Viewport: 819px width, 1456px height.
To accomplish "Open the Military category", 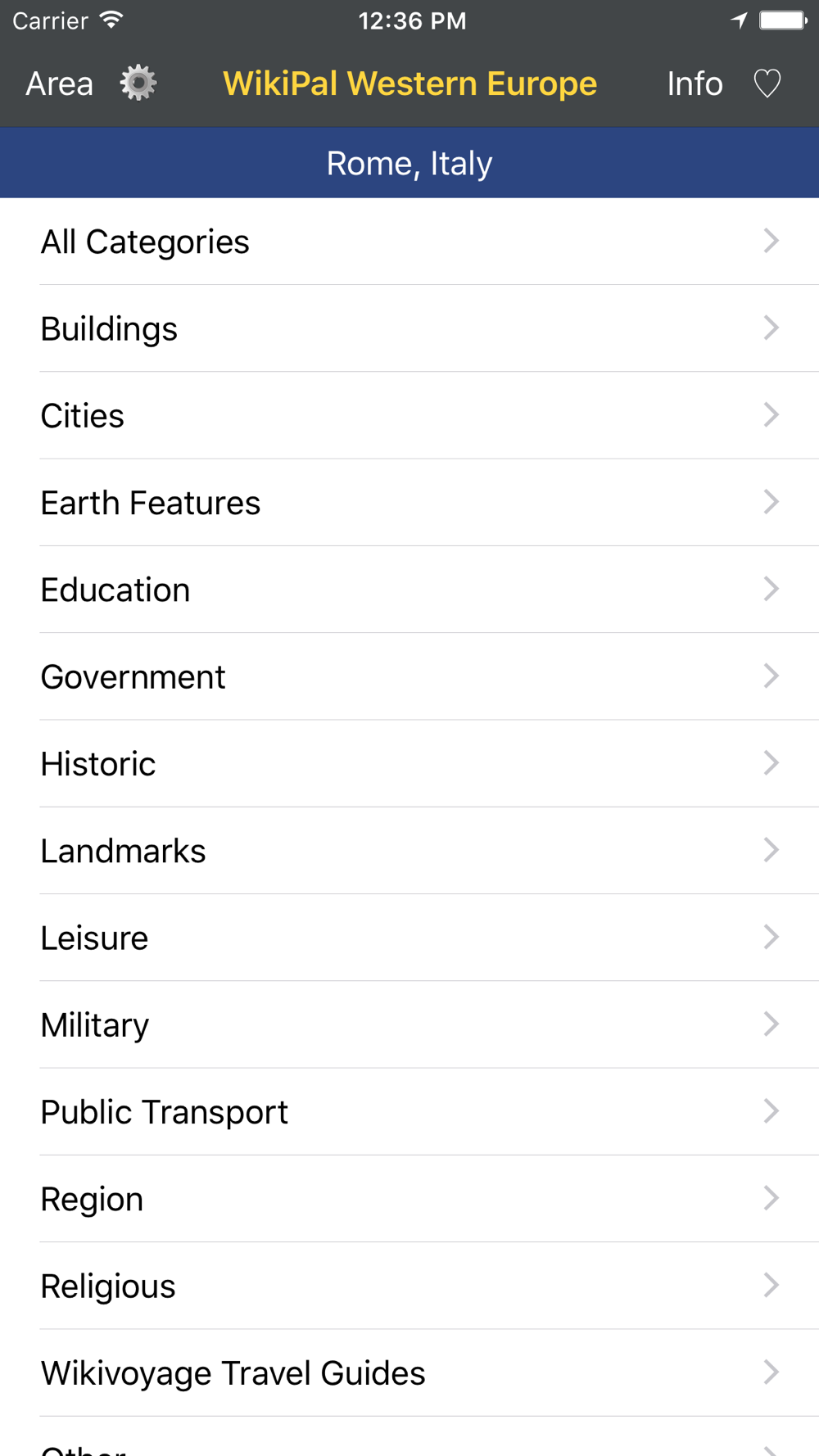I will [x=409, y=1024].
